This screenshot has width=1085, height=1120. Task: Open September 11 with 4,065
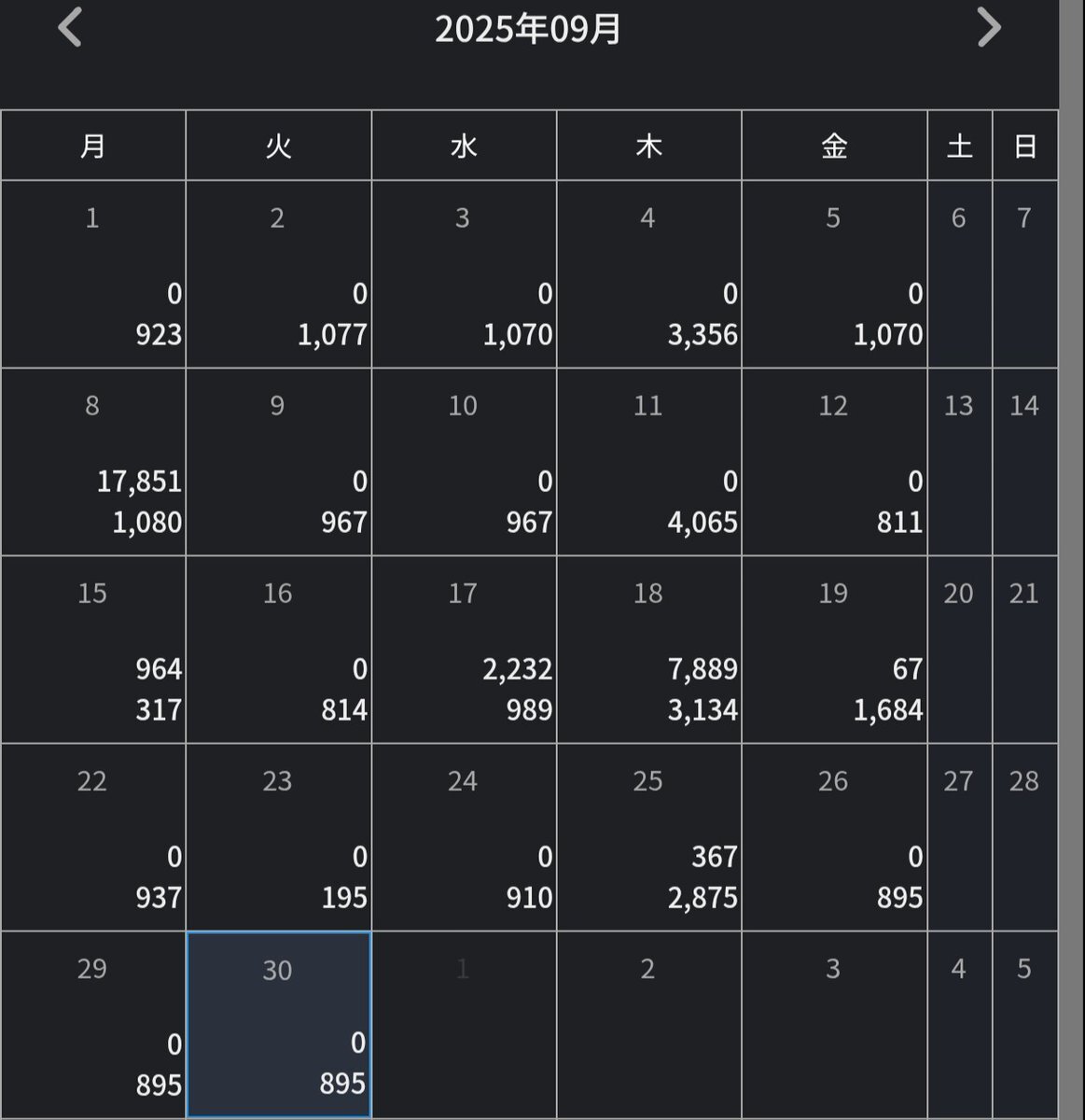(x=648, y=463)
